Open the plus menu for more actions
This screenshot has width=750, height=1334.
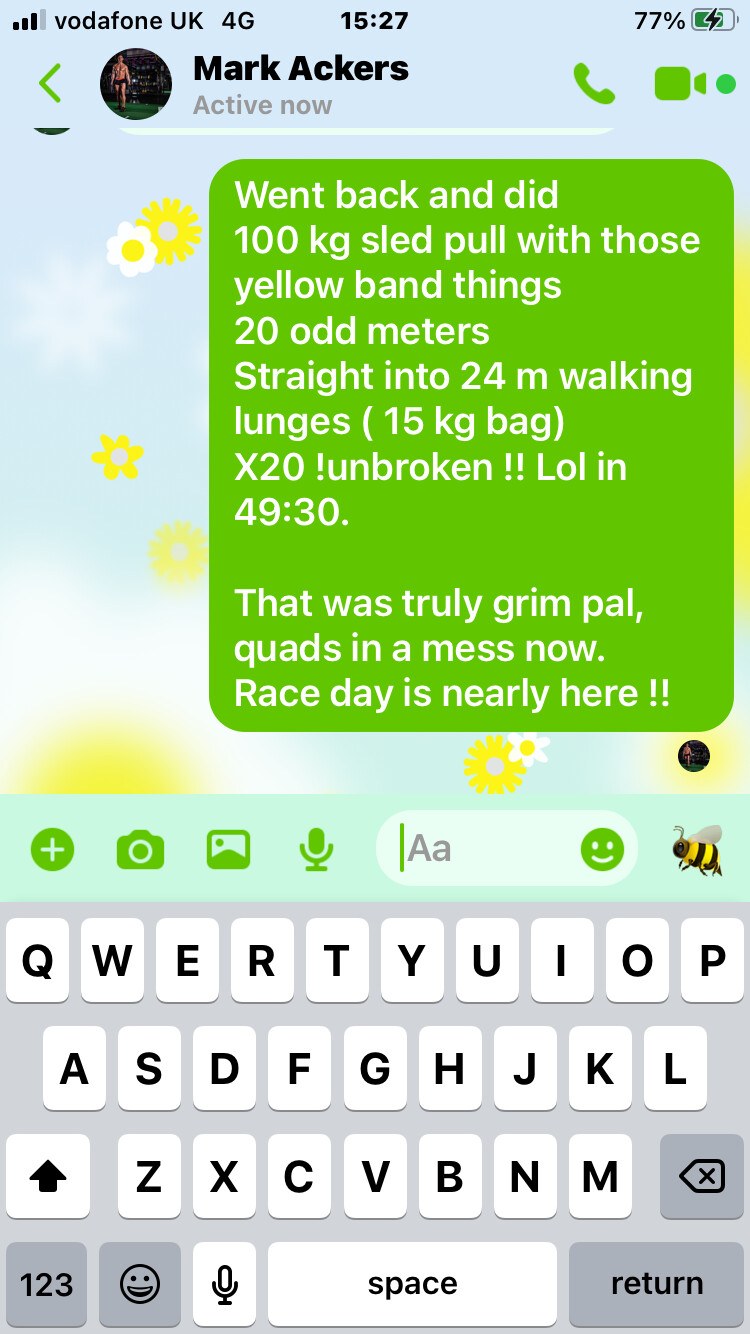52,850
